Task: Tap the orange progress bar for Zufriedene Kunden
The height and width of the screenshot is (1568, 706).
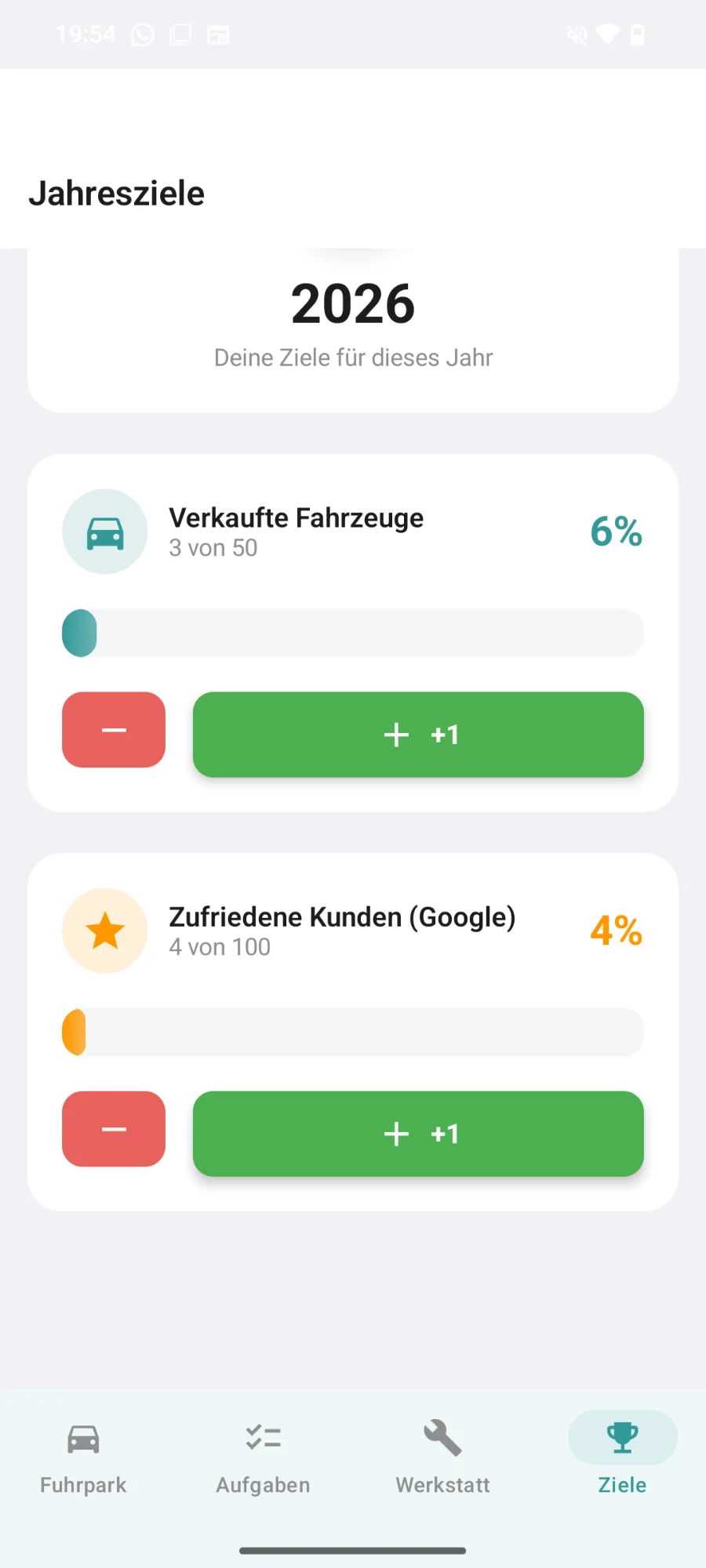Action: coord(353,1033)
